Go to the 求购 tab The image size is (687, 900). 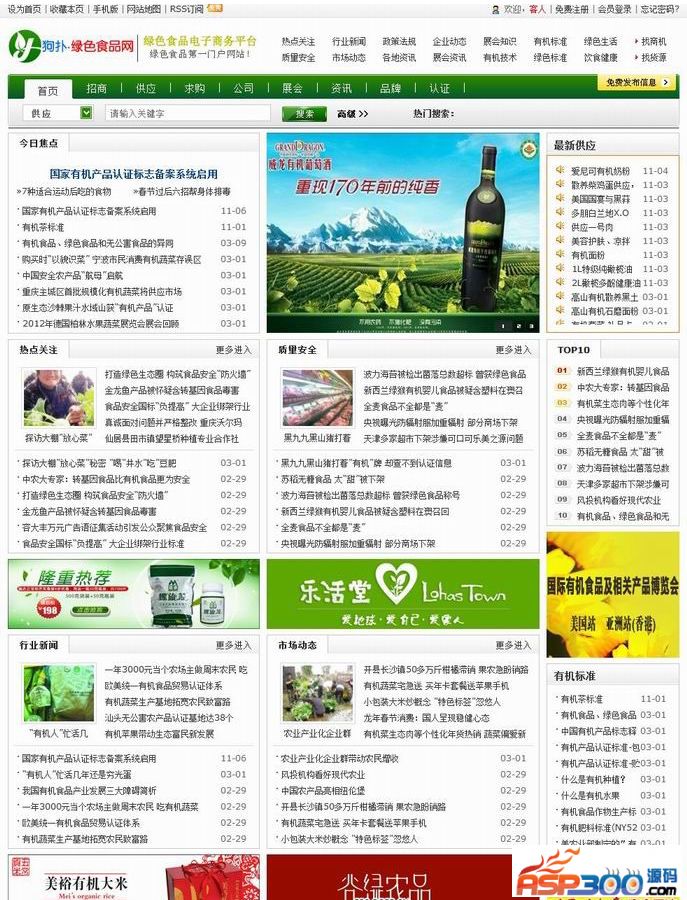click(195, 88)
